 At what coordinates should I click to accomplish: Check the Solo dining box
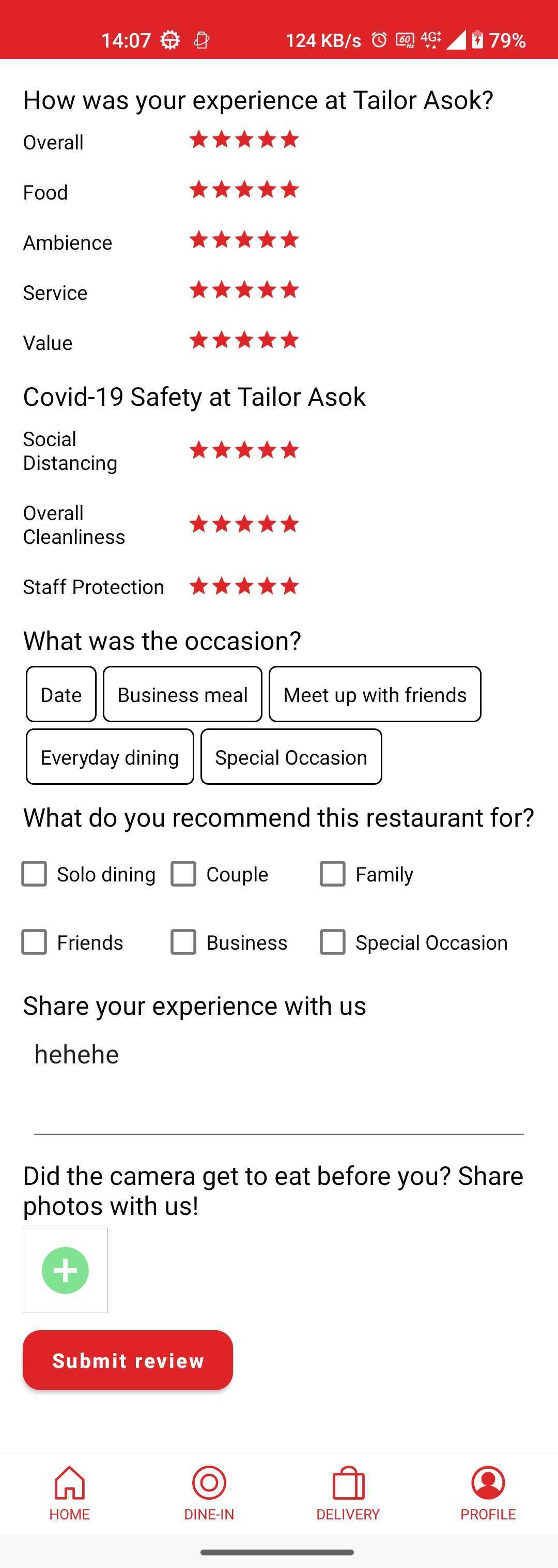click(x=34, y=874)
